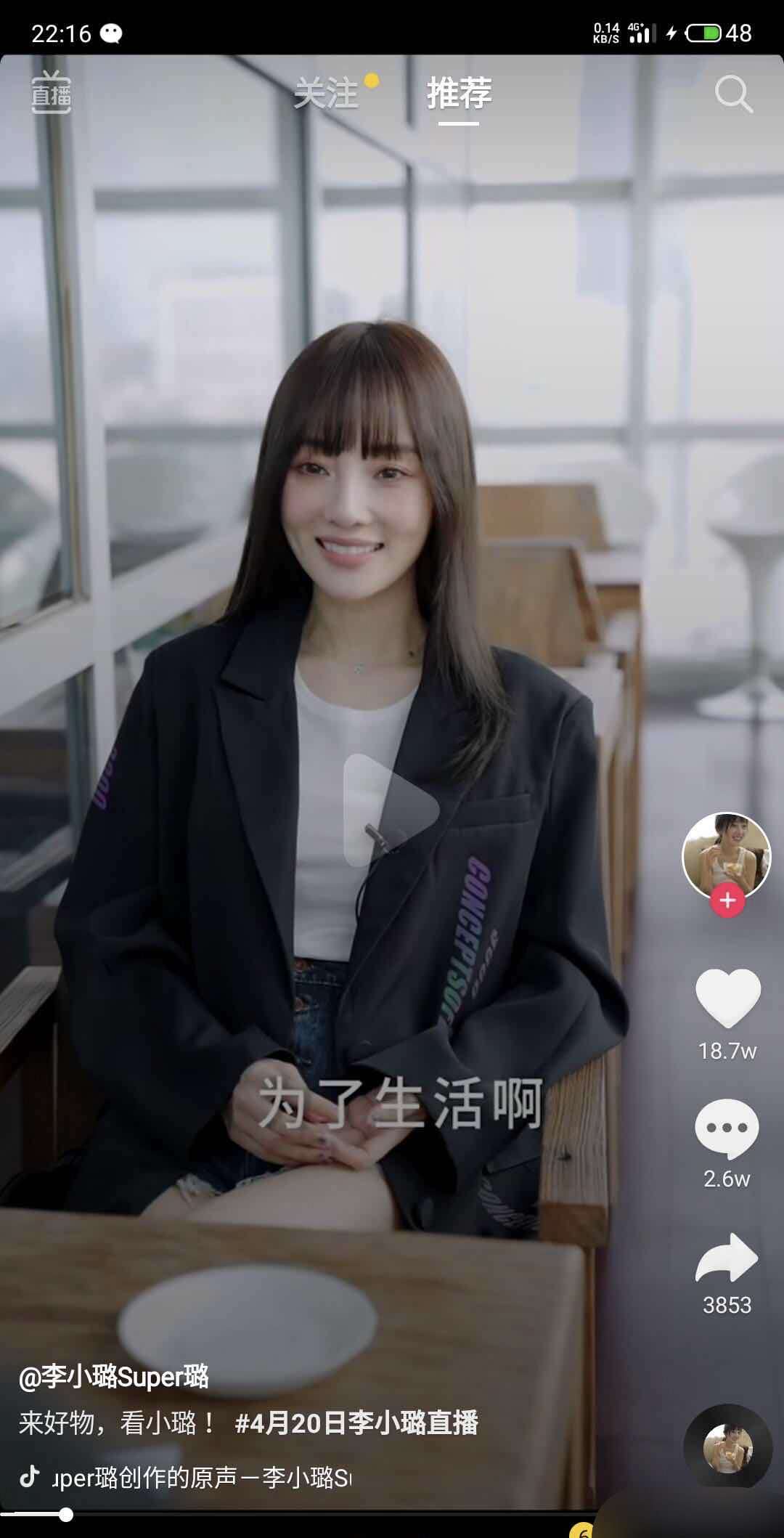Switch to the 关注 tab
The image size is (784, 1538).
(327, 94)
